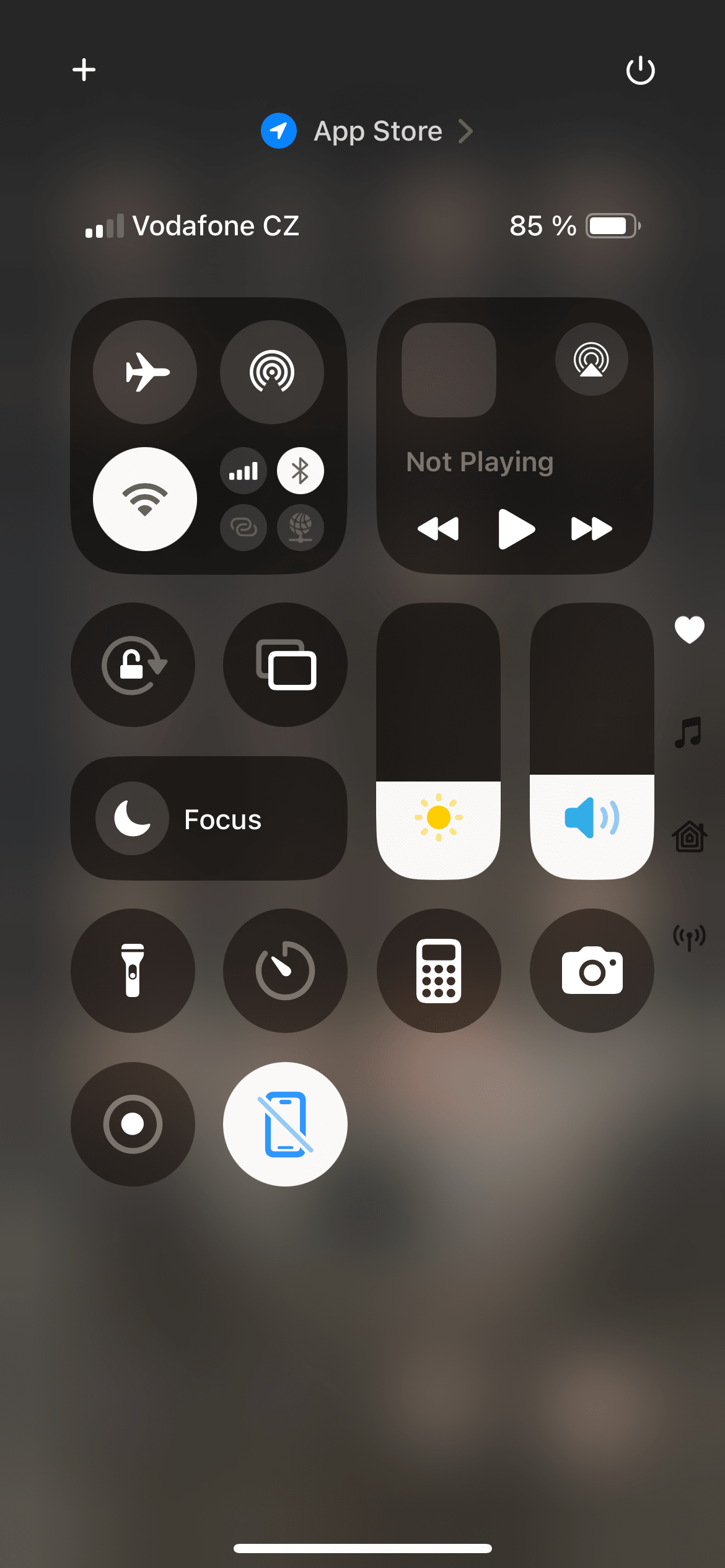Turn off Wi-Fi

point(145,499)
